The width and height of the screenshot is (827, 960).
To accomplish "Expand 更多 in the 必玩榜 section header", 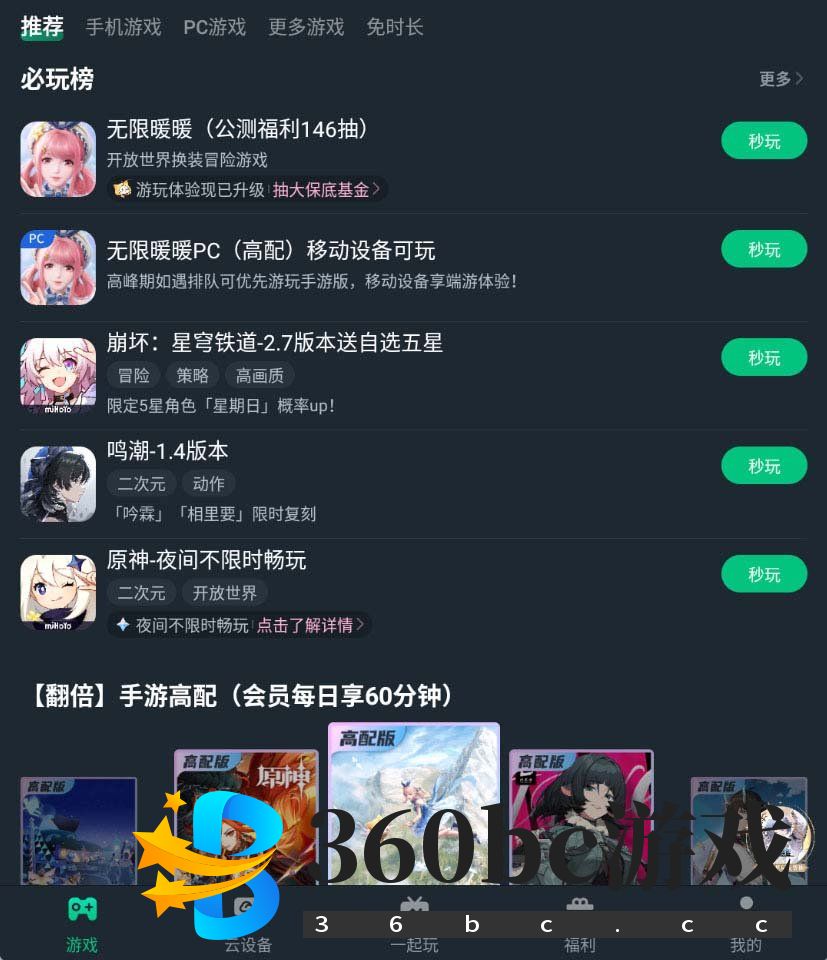I will click(780, 79).
